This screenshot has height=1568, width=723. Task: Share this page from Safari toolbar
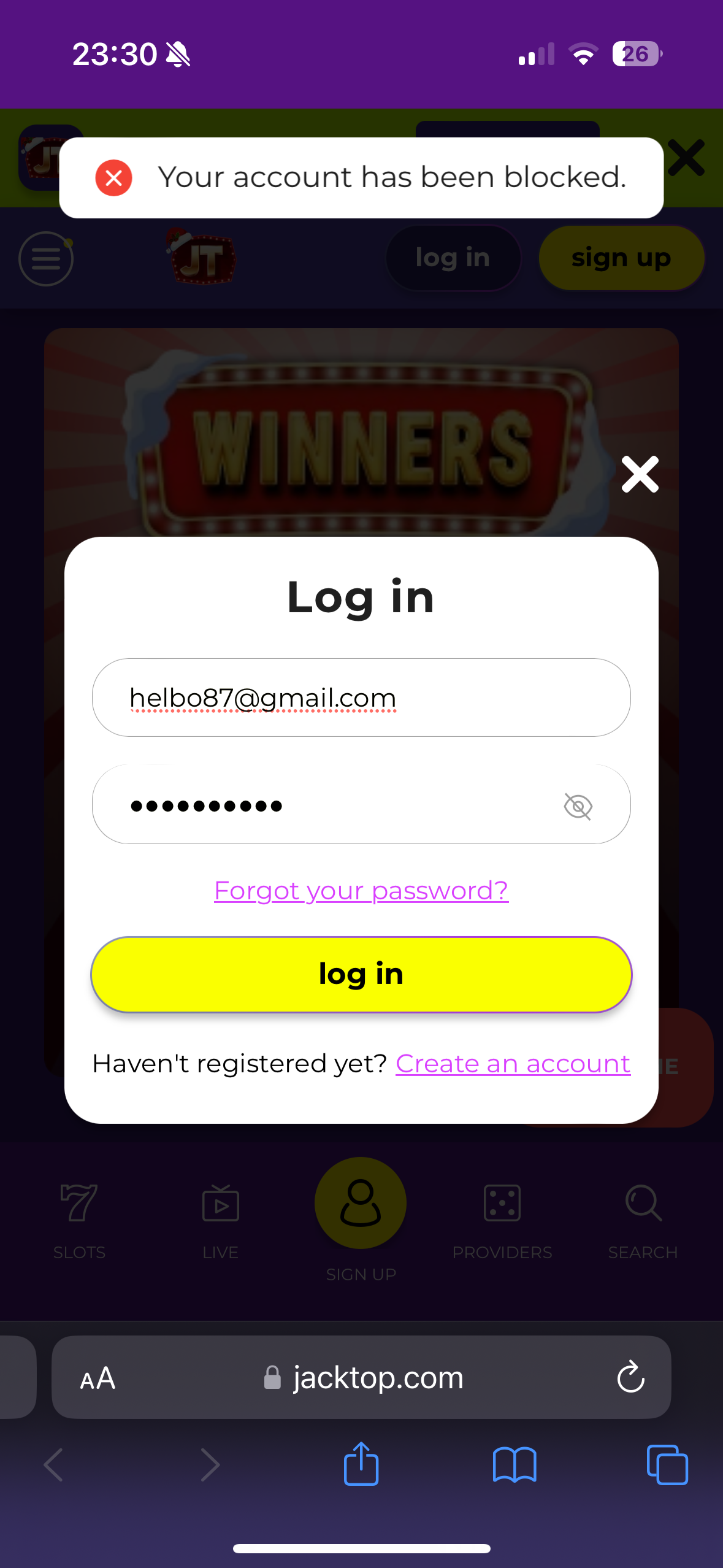(x=361, y=1464)
